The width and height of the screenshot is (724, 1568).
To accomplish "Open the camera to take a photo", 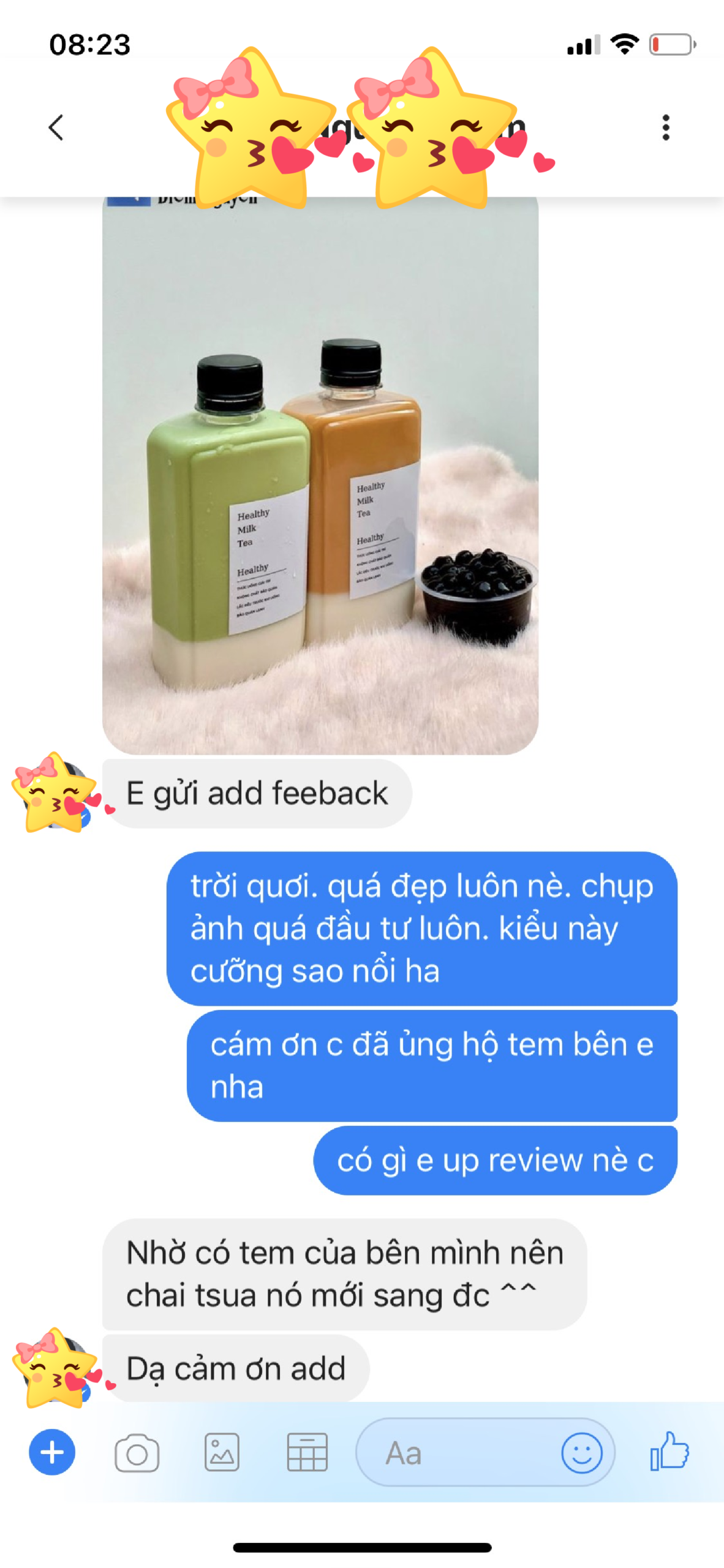I will (x=137, y=1452).
